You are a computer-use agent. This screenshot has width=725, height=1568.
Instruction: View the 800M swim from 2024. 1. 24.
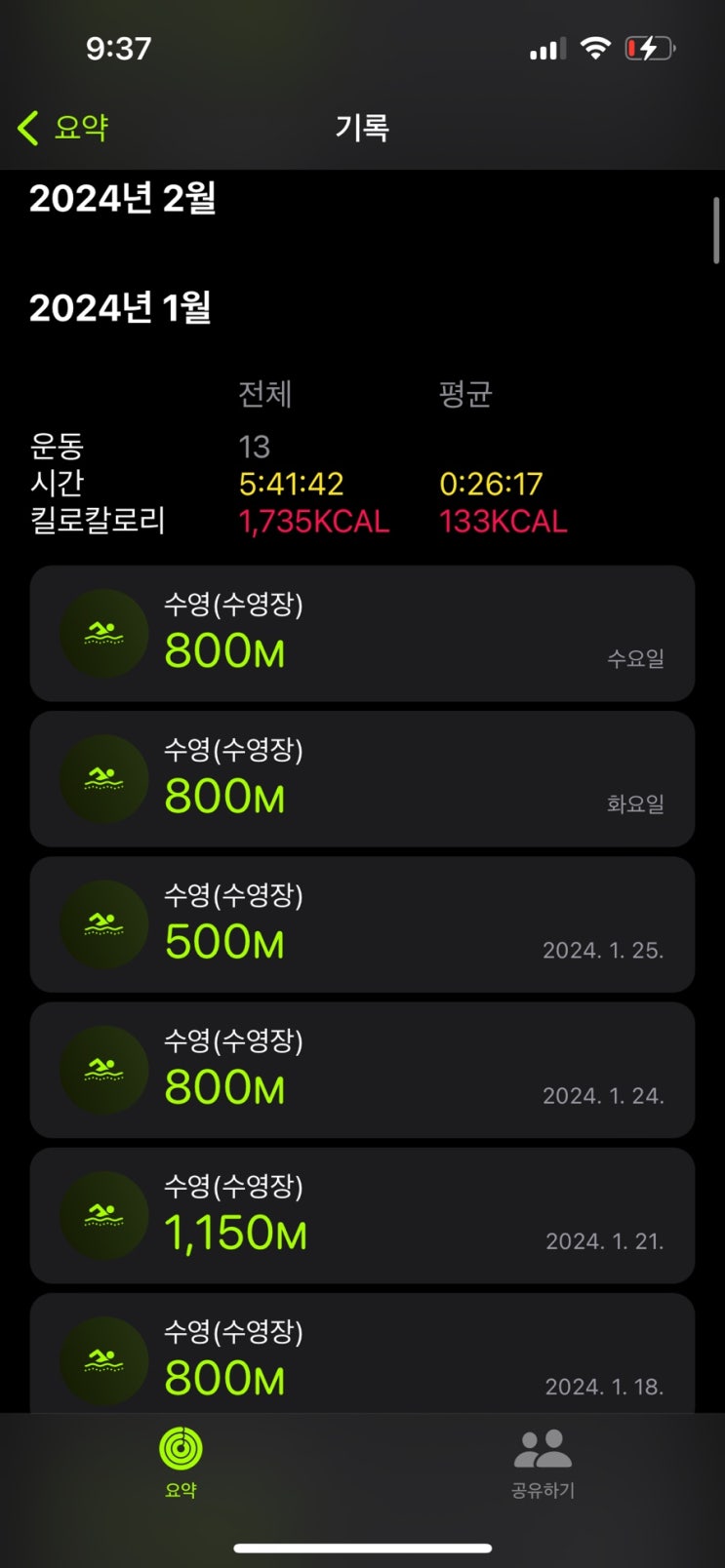[362, 1070]
